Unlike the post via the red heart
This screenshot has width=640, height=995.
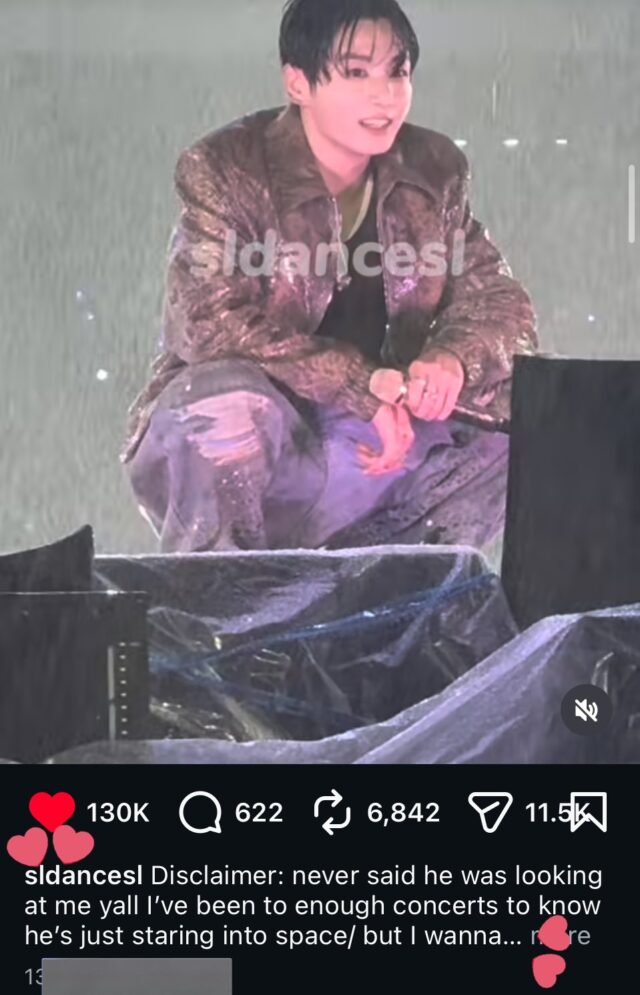pos(52,811)
